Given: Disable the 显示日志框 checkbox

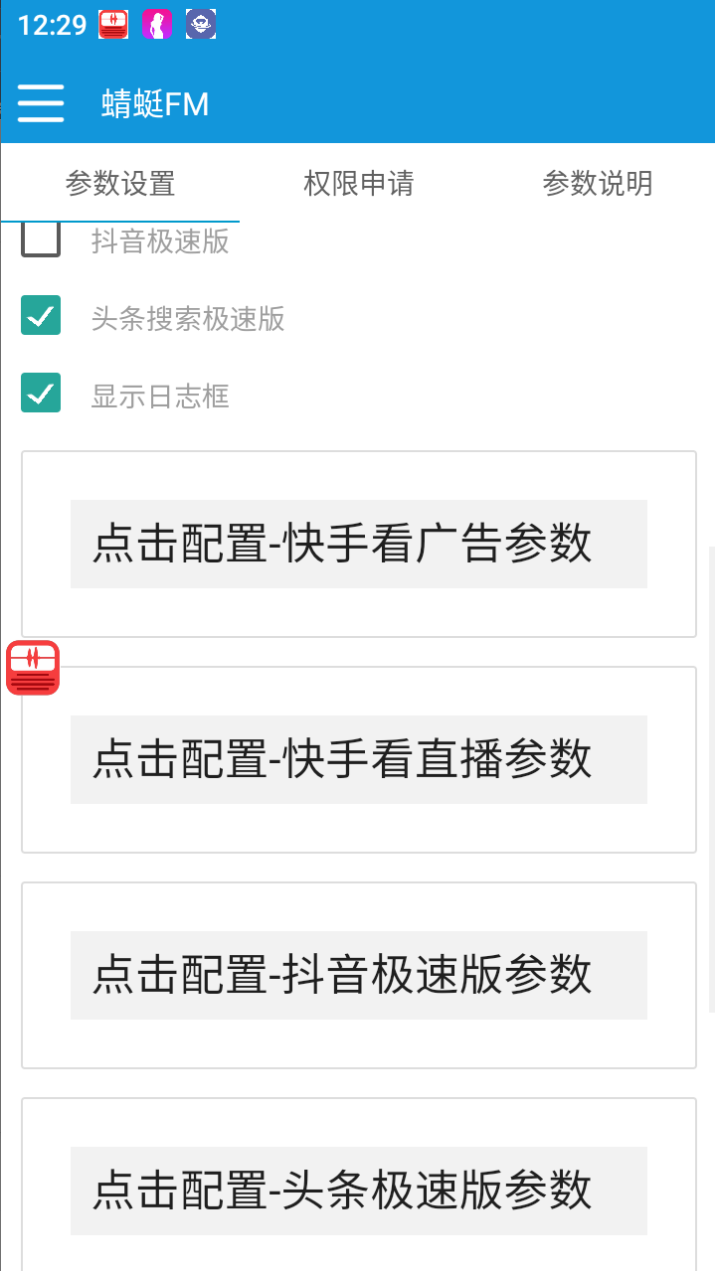Looking at the screenshot, I should (x=41, y=393).
